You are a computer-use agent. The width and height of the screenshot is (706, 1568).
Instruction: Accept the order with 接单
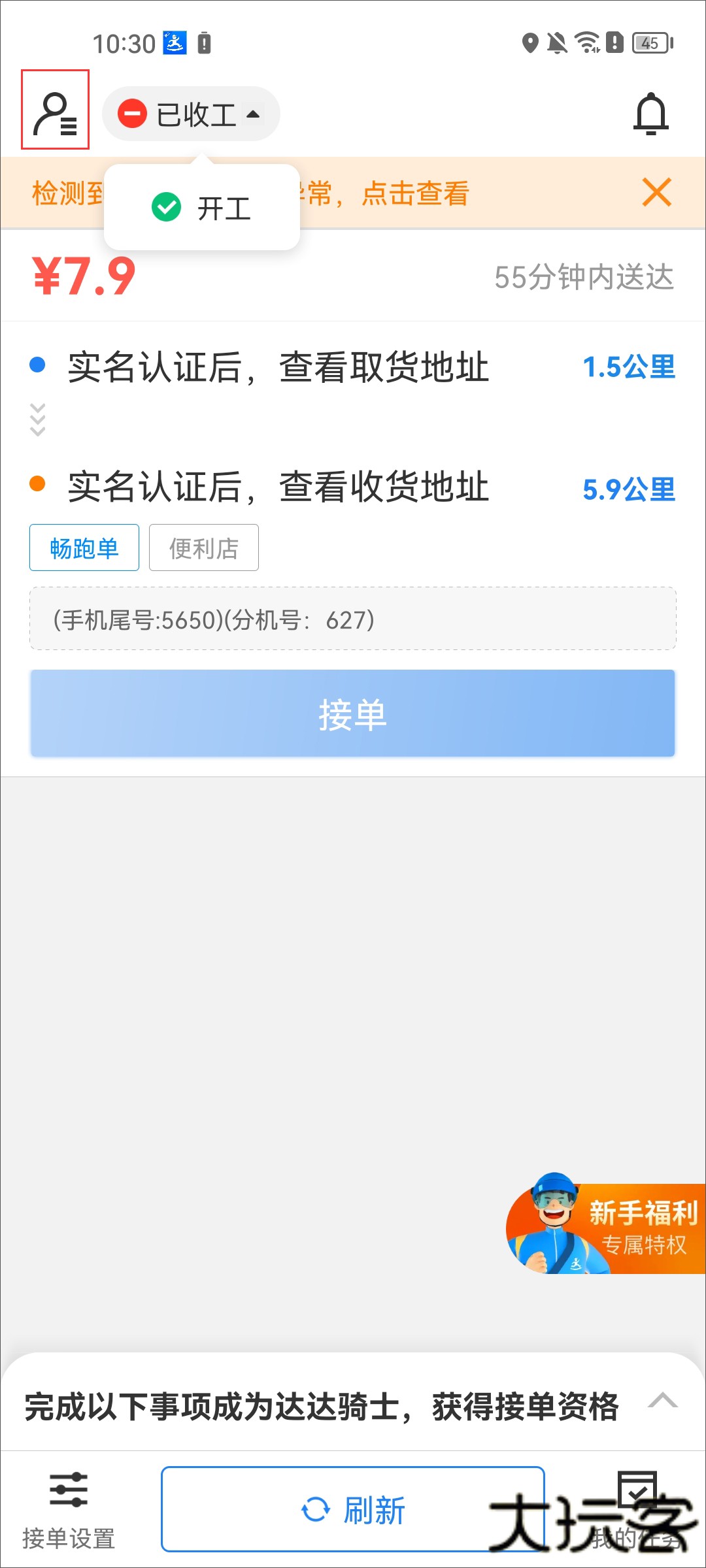click(x=352, y=713)
